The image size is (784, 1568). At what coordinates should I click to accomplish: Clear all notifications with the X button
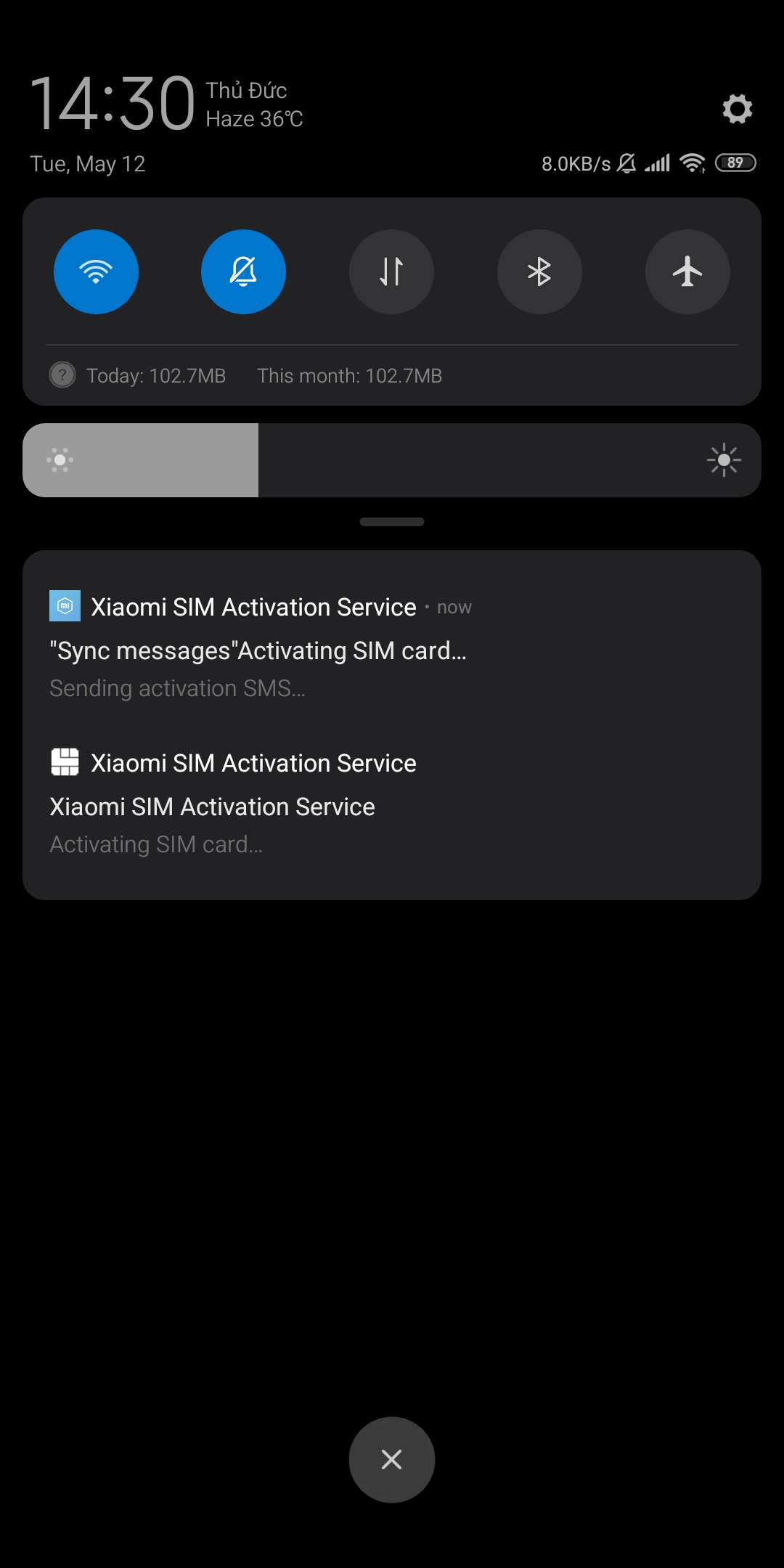[x=392, y=1459]
